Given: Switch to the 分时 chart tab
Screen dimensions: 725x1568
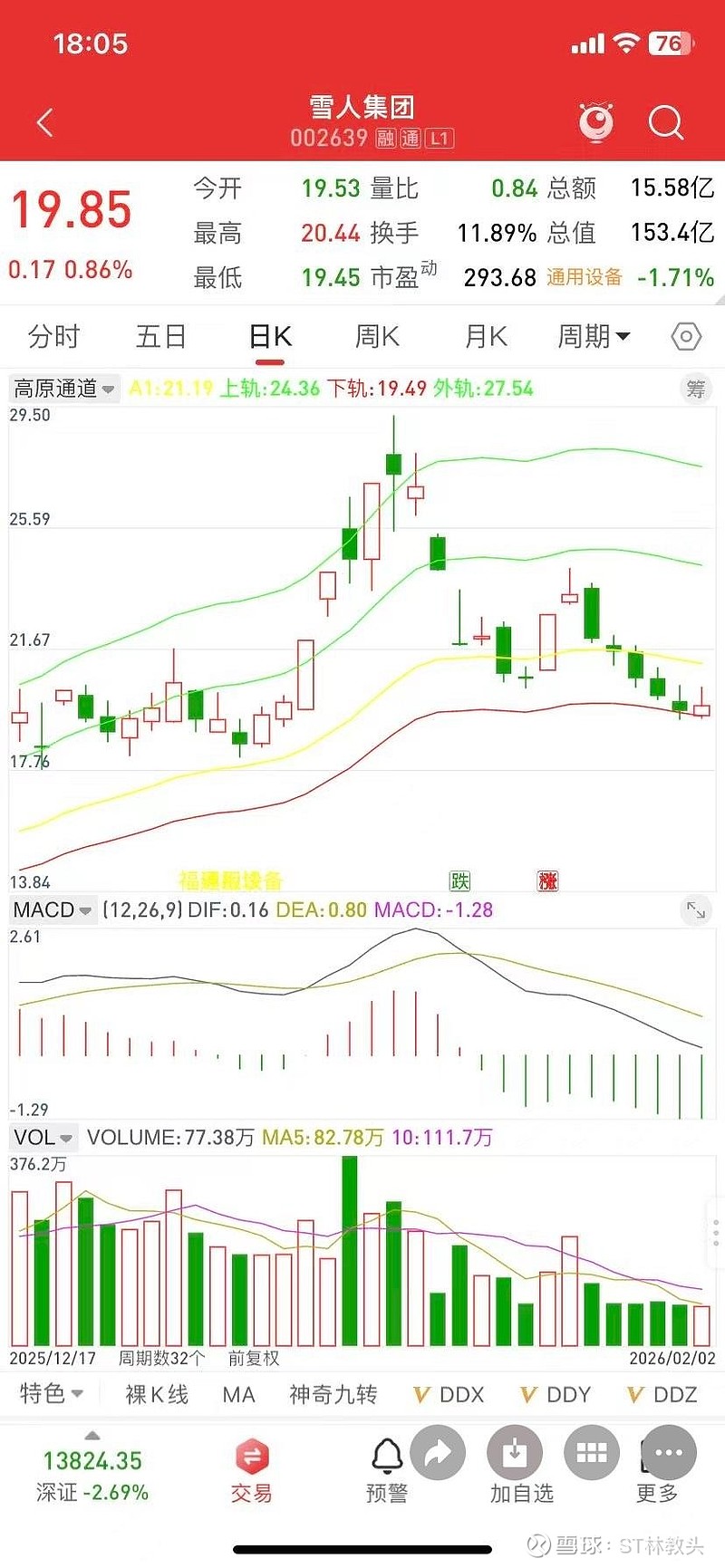Looking at the screenshot, I should (54, 337).
